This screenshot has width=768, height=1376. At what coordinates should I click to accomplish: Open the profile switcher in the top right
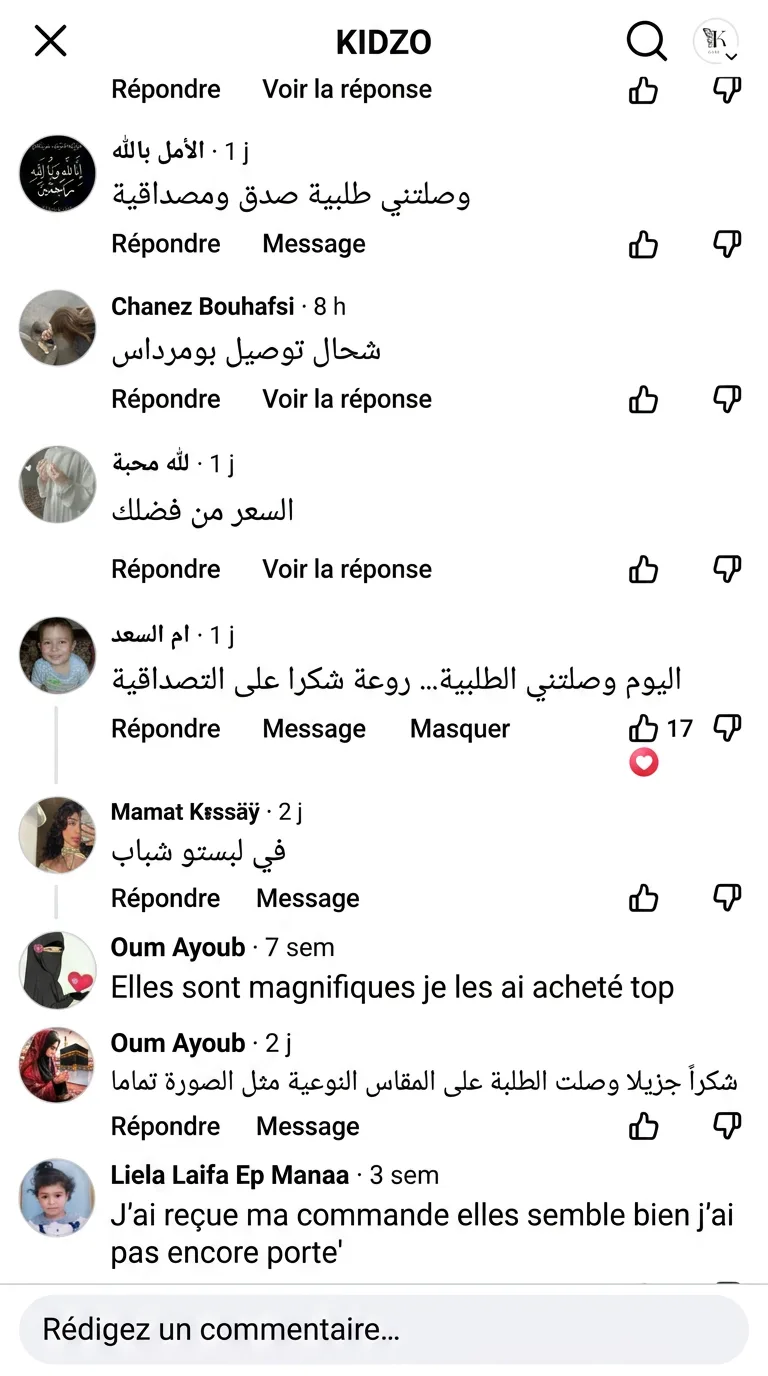716,41
